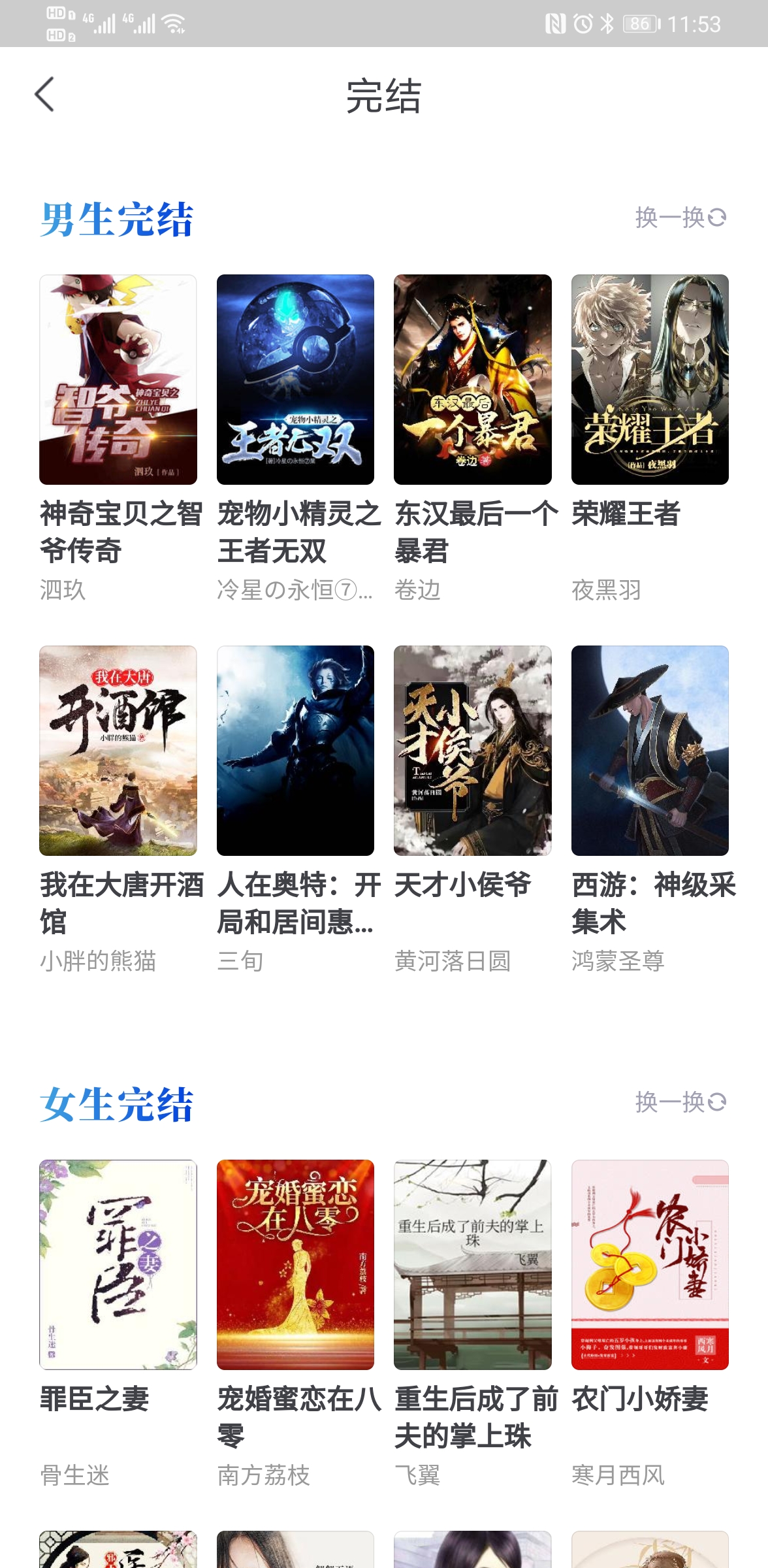Open the book 东汉最后一个暴君
The image size is (768, 1568).
[x=472, y=380]
